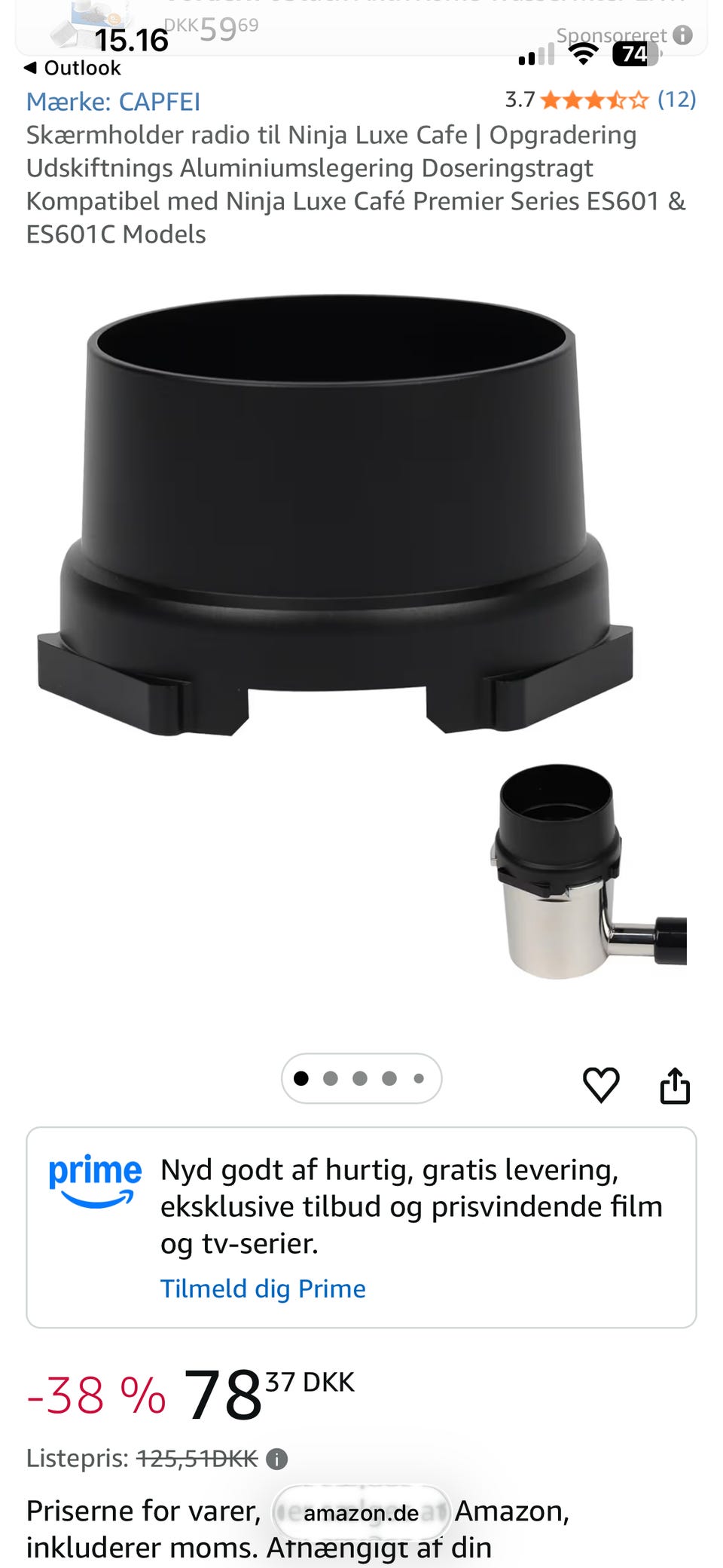Image resolution: width=723 pixels, height=1568 pixels.
Task: Open the CAPFEI brand page
Action: pos(113,102)
